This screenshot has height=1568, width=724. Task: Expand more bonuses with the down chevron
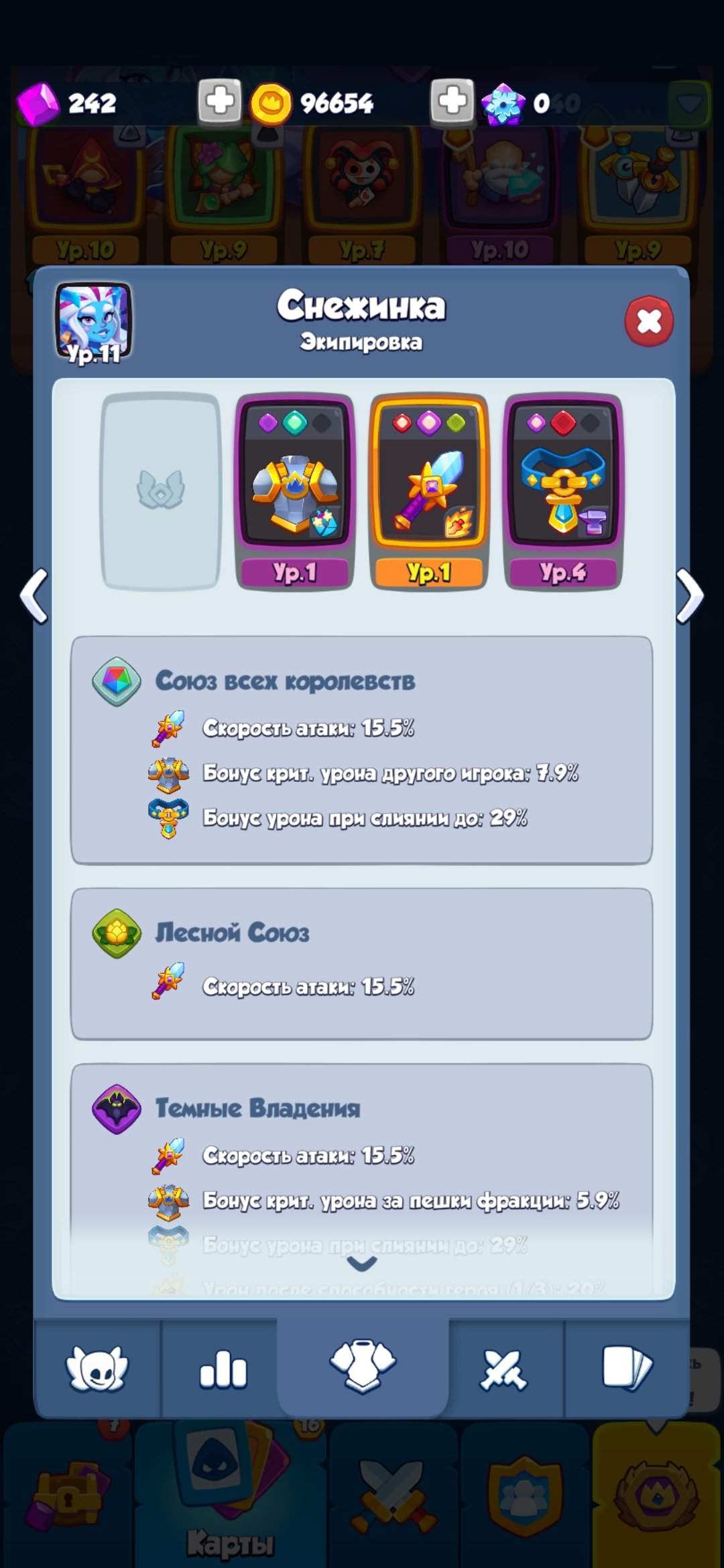pyautogui.click(x=363, y=1264)
